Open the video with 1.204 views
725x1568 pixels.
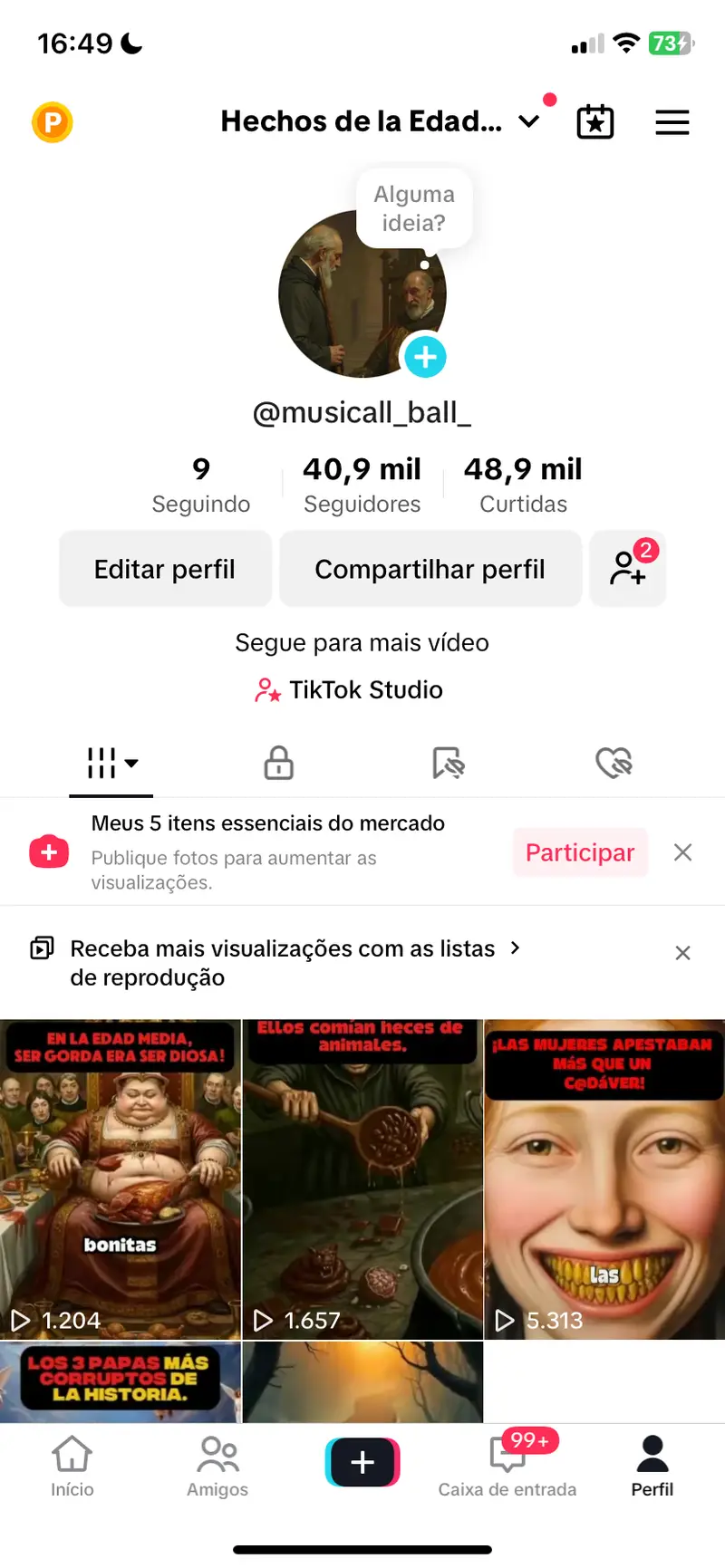tap(121, 1178)
